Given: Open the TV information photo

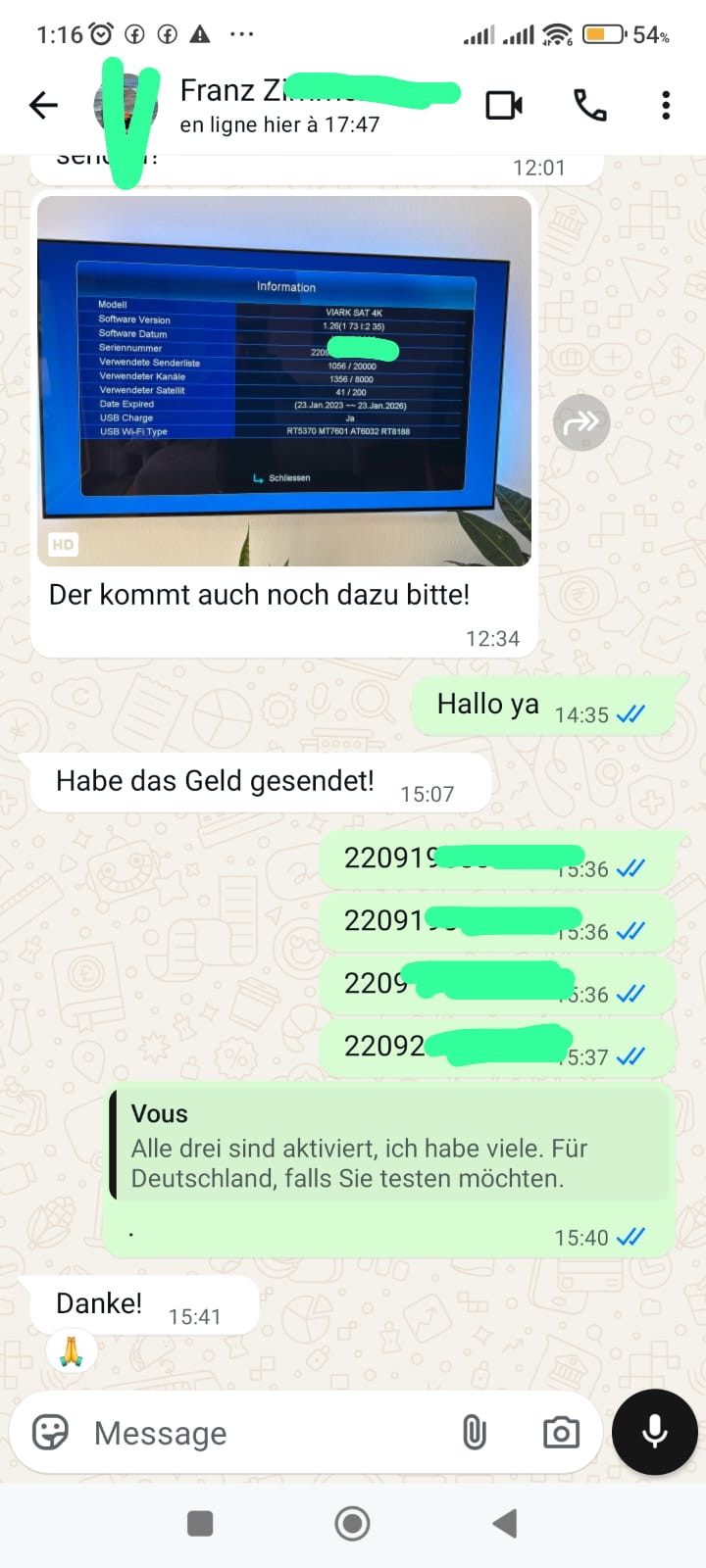Looking at the screenshot, I should pyautogui.click(x=284, y=380).
